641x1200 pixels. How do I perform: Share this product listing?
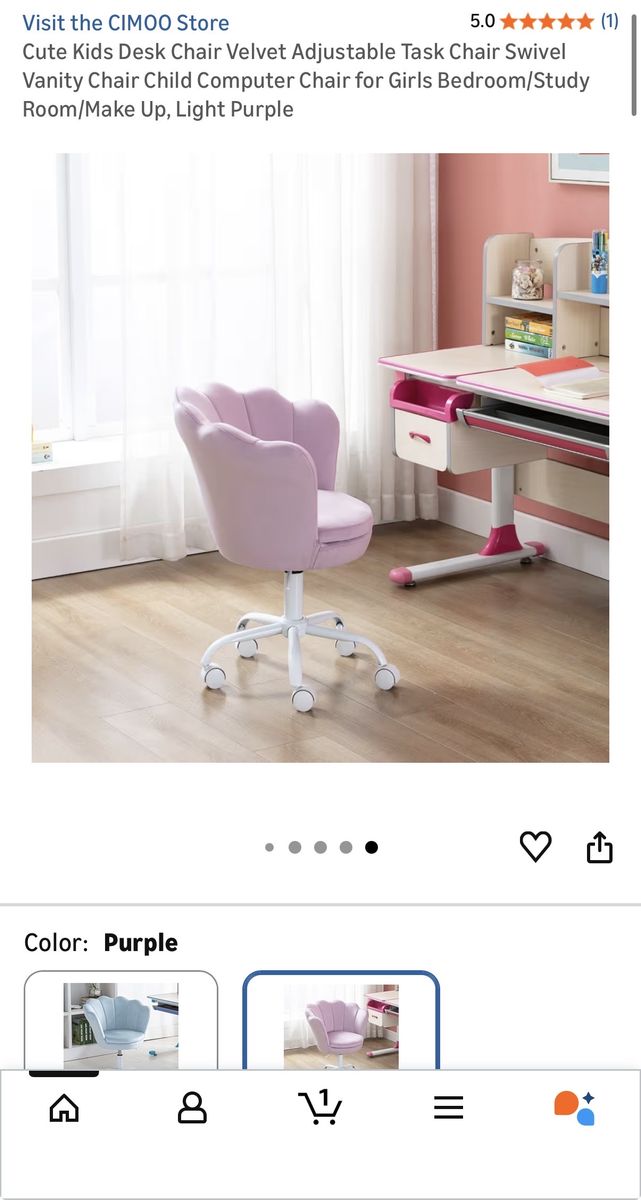[x=599, y=847]
